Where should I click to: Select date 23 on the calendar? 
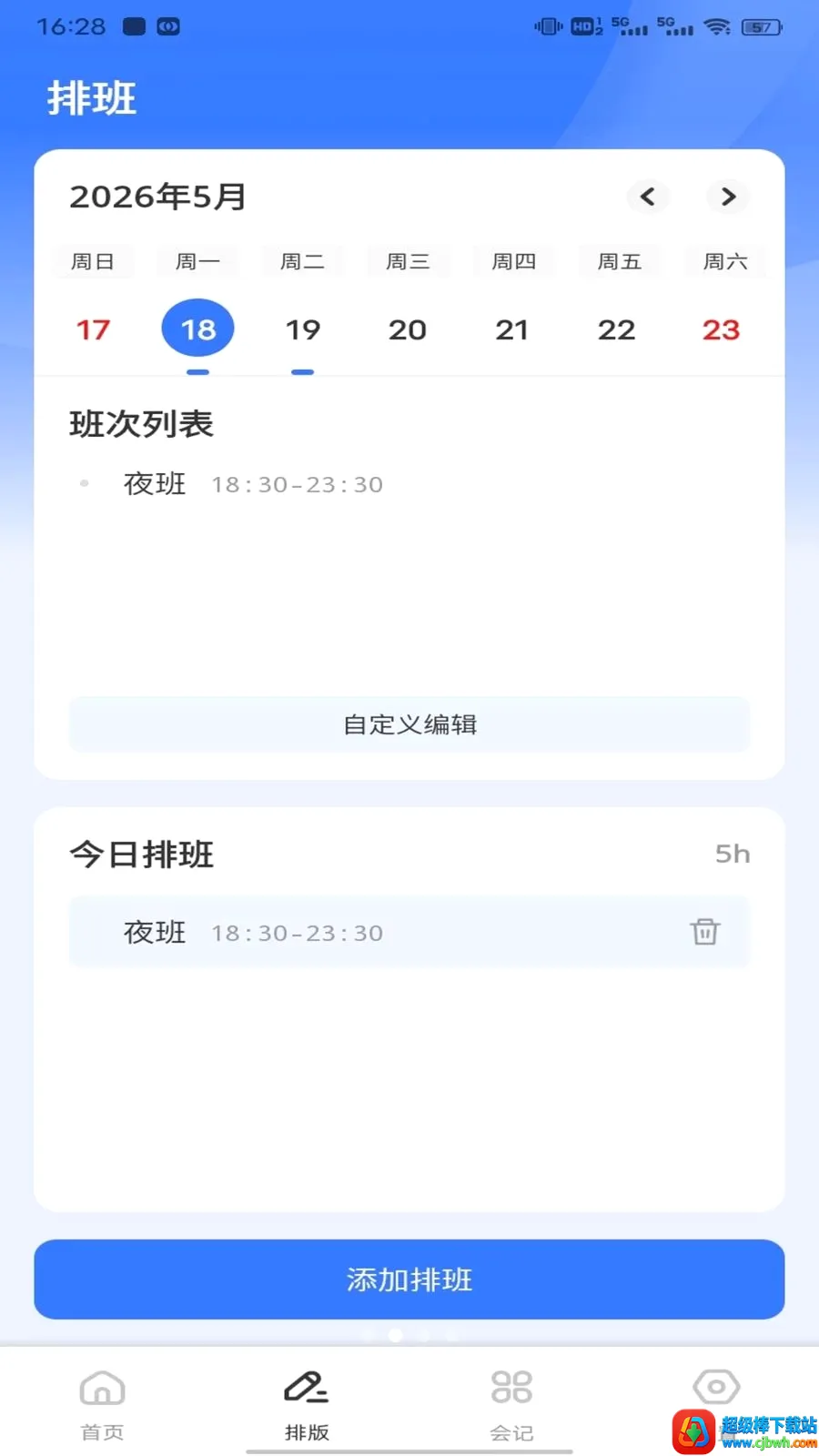pyautogui.click(x=722, y=329)
